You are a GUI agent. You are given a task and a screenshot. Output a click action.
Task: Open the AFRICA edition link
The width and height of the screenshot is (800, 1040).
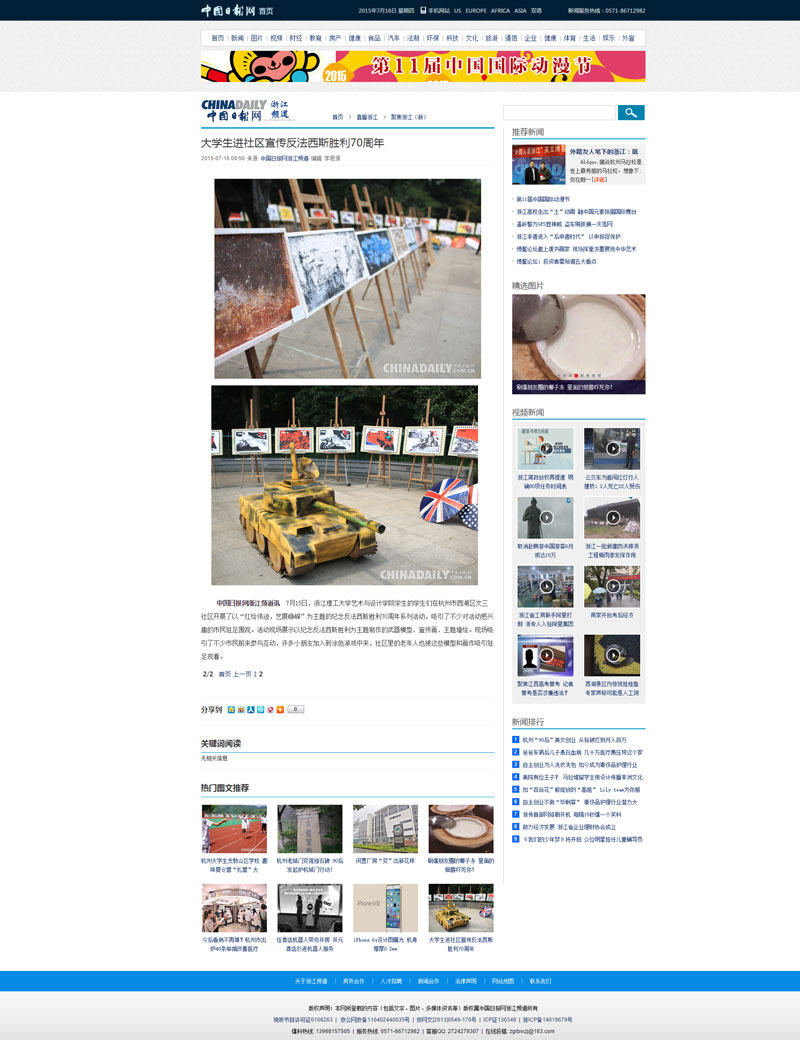click(500, 11)
